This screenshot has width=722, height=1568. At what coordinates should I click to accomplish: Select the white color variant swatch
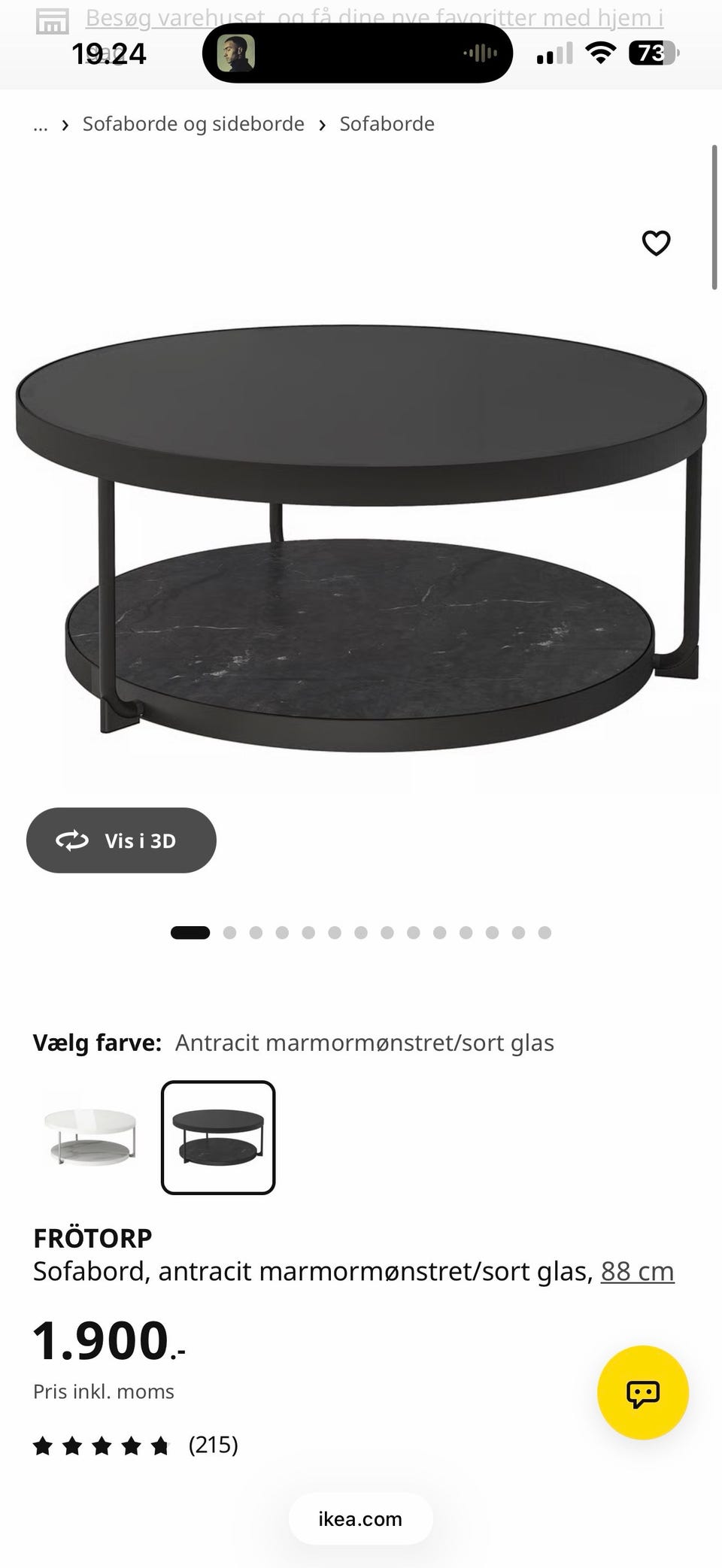(x=90, y=1137)
